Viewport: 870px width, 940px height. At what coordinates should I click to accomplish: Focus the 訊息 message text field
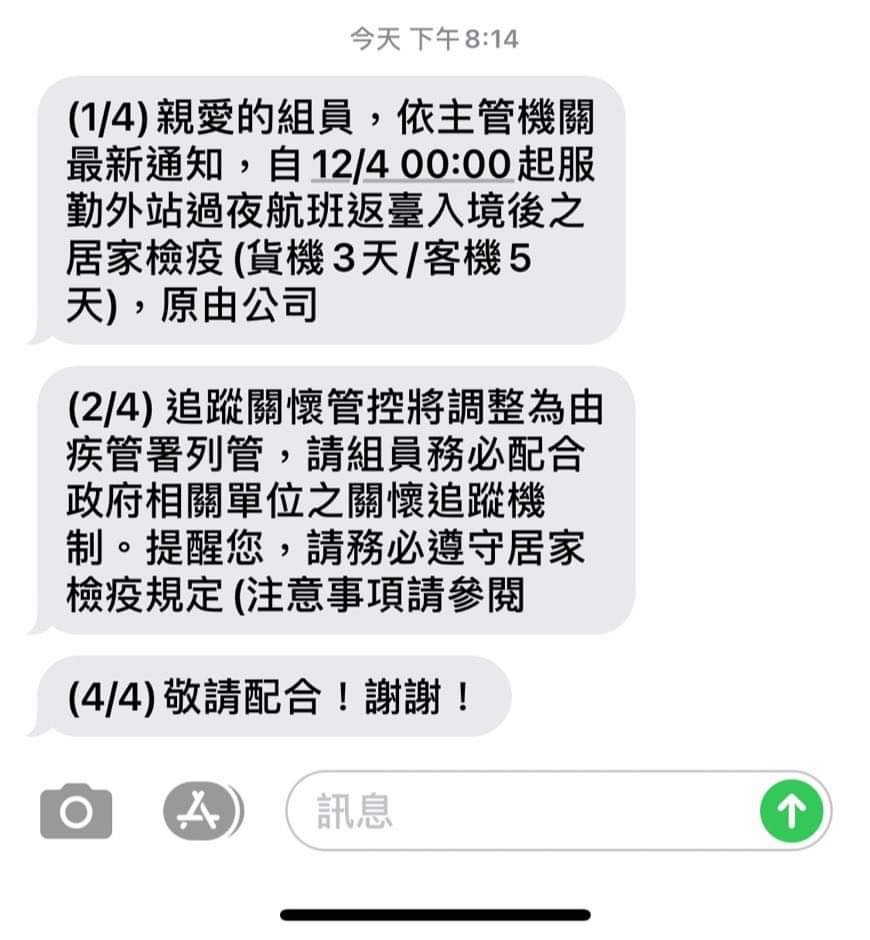coord(520,811)
